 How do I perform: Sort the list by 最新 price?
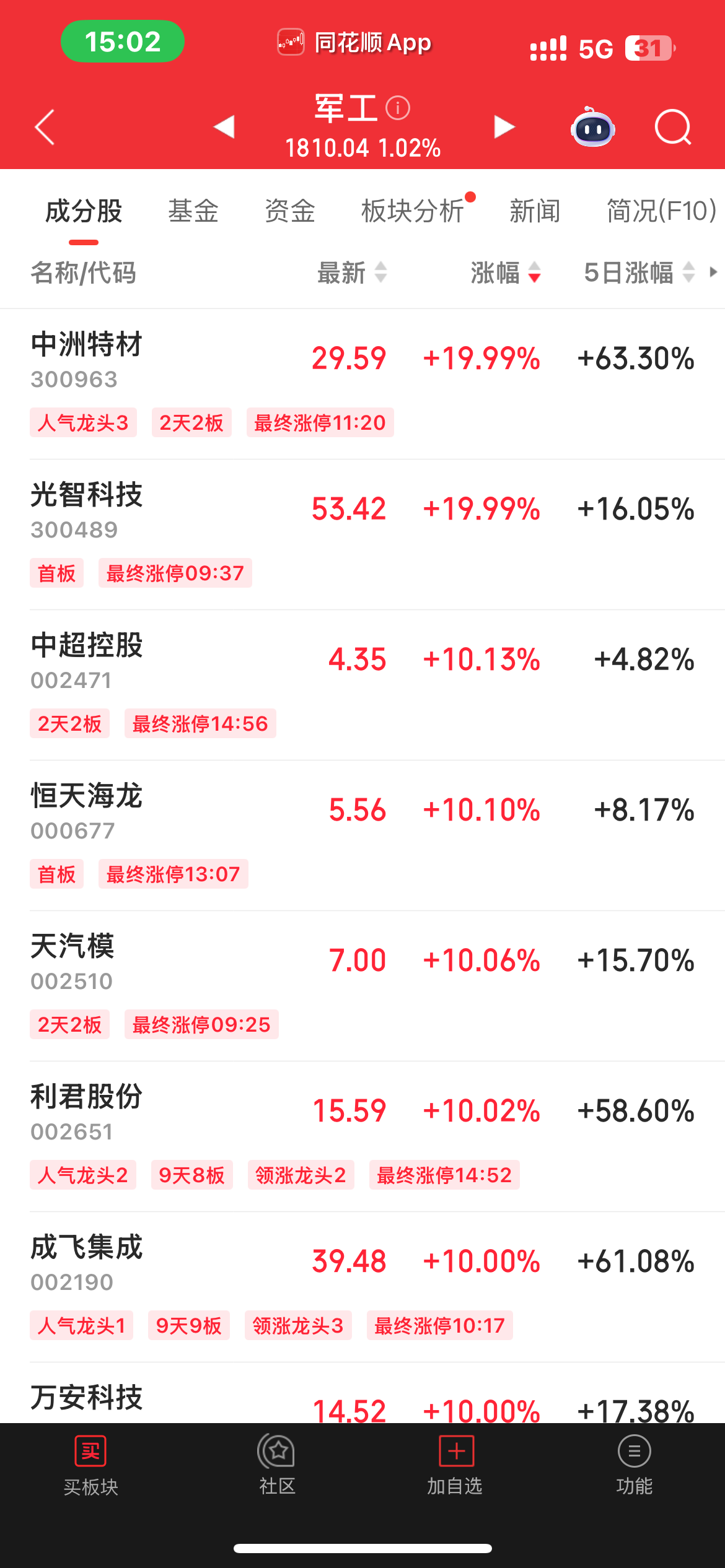click(353, 272)
